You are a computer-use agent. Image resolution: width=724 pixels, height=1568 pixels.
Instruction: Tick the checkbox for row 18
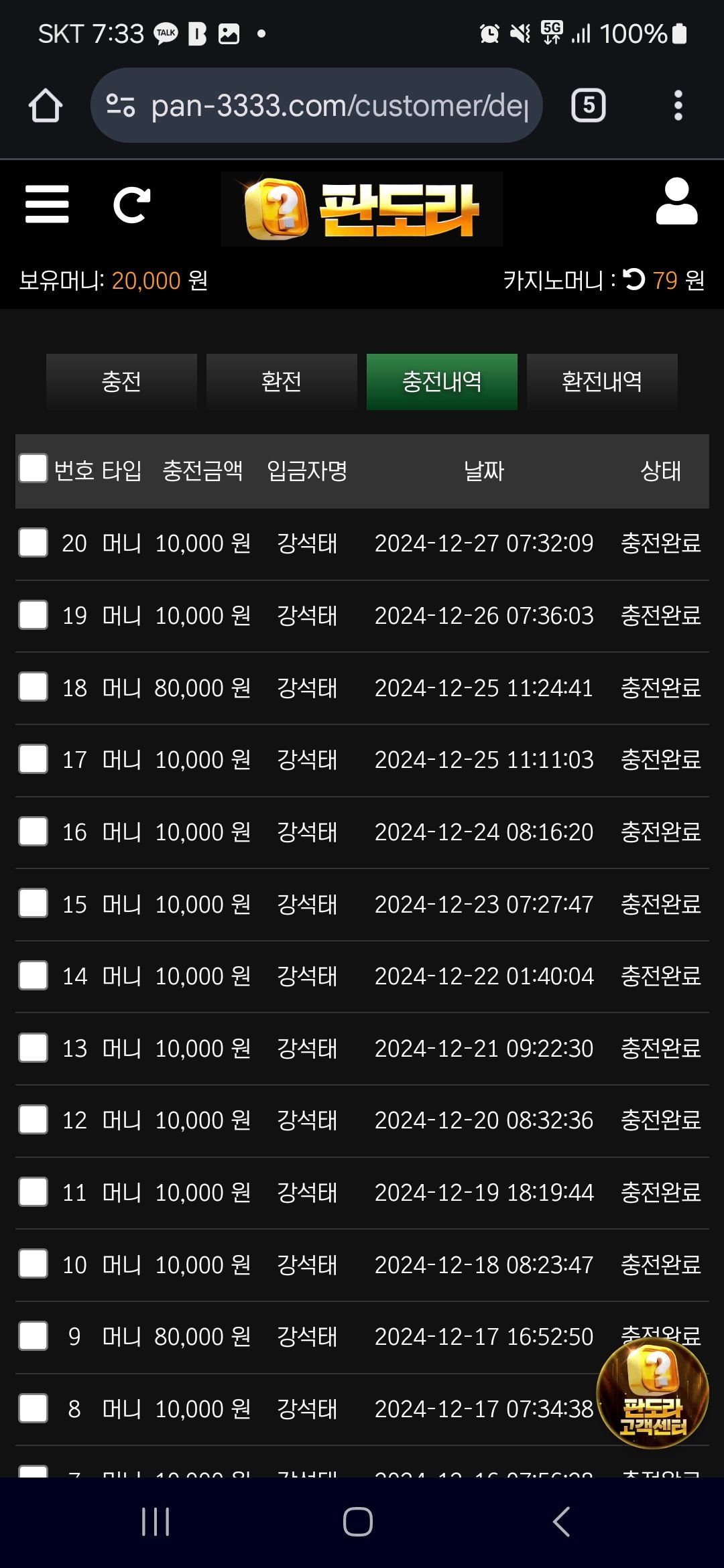click(33, 687)
